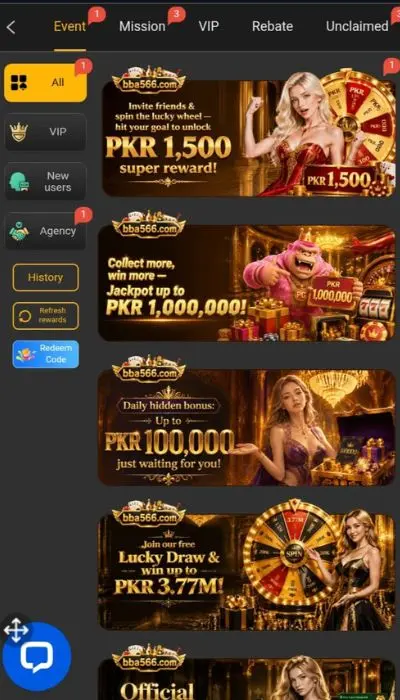Open the live chat support bubble
This screenshot has width=400, height=700.
[x=37, y=656]
